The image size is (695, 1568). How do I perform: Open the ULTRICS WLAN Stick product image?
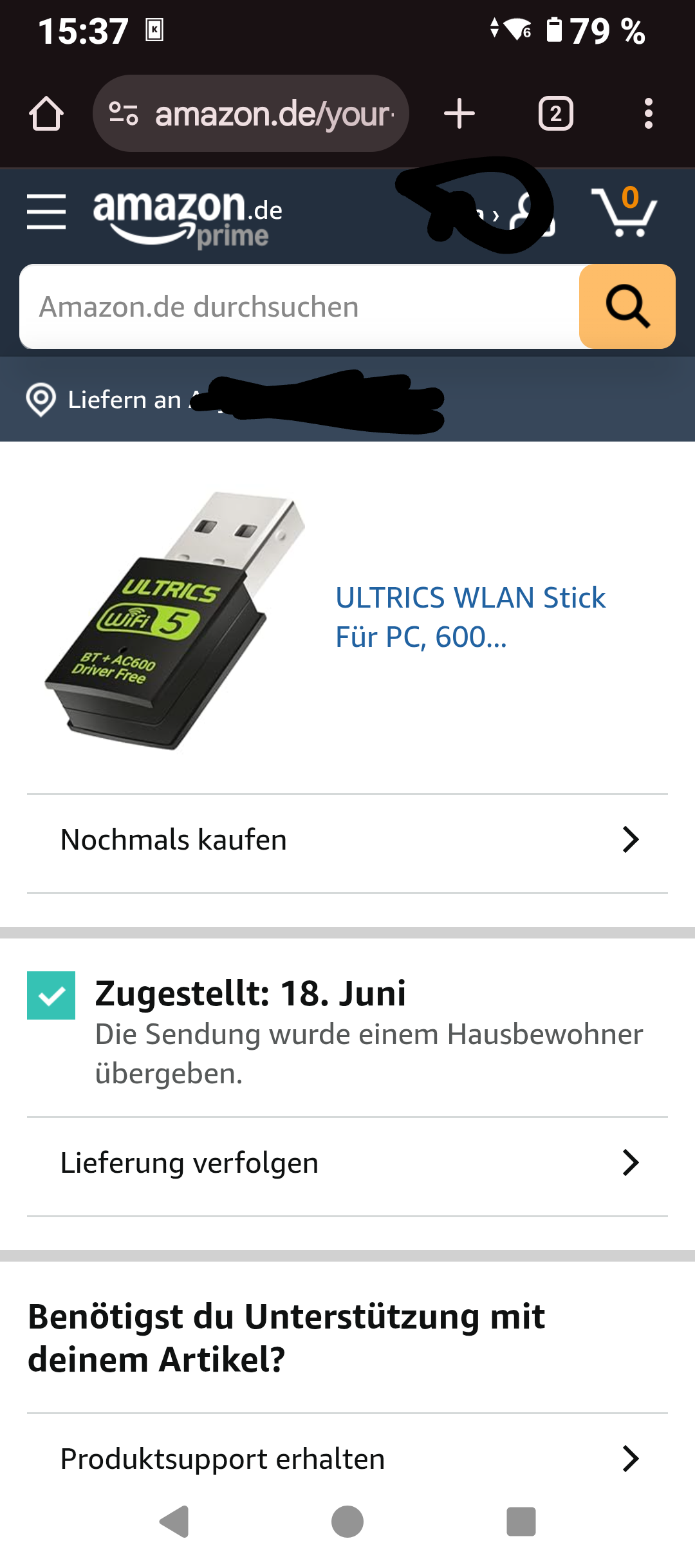(x=175, y=619)
